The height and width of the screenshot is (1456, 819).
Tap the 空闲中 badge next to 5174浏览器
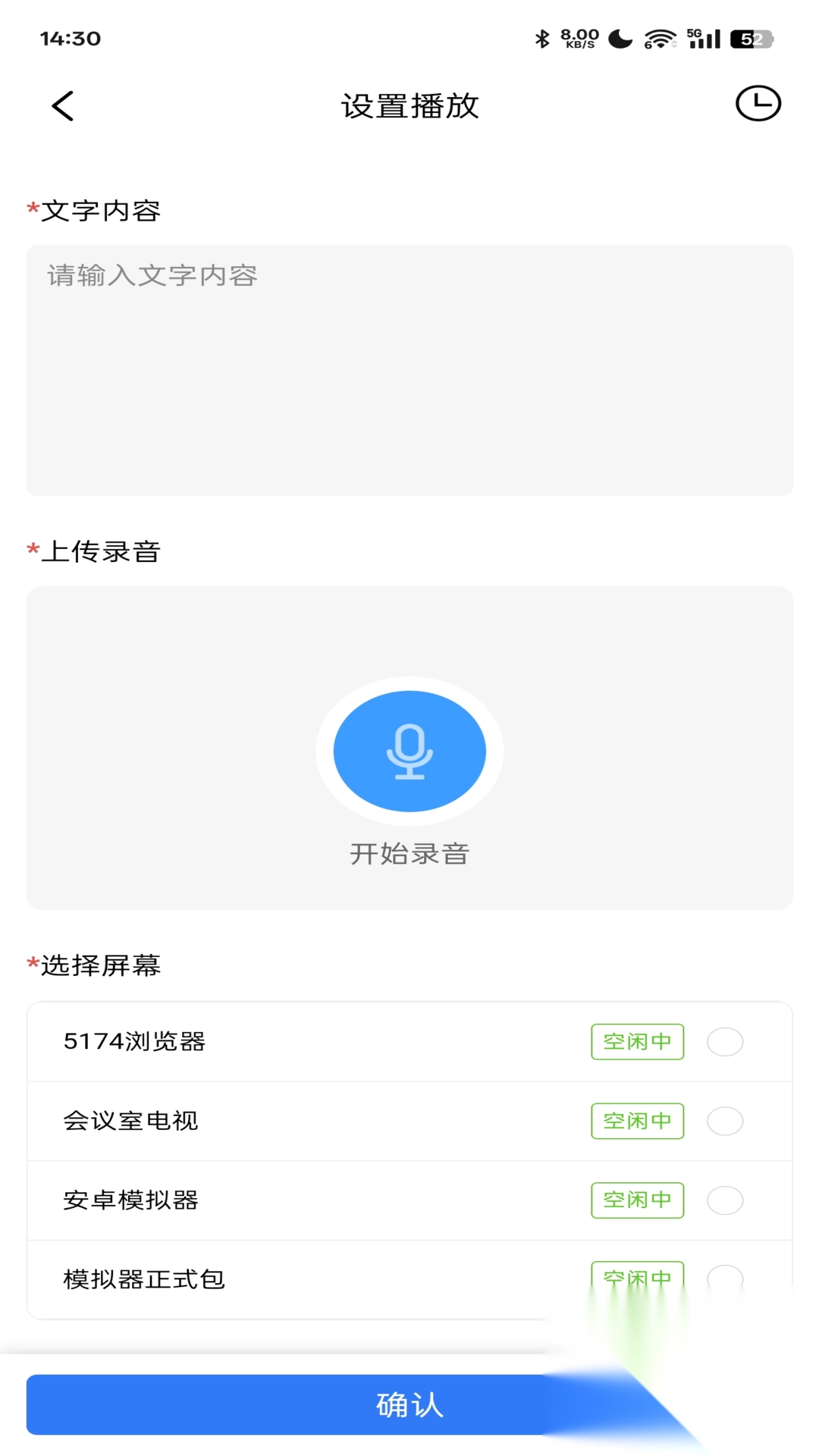637,1042
